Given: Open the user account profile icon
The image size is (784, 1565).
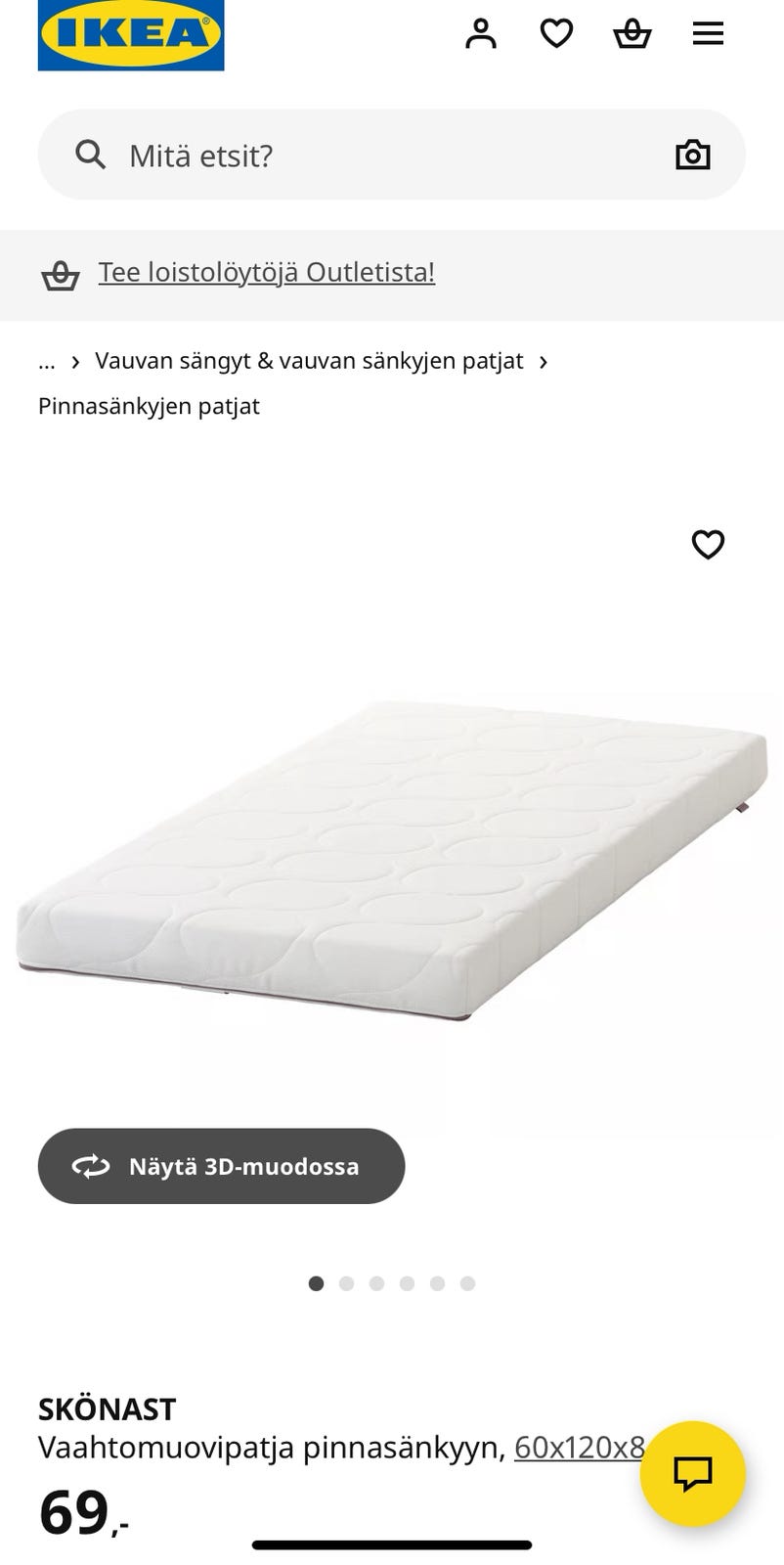Looking at the screenshot, I should coord(481,33).
